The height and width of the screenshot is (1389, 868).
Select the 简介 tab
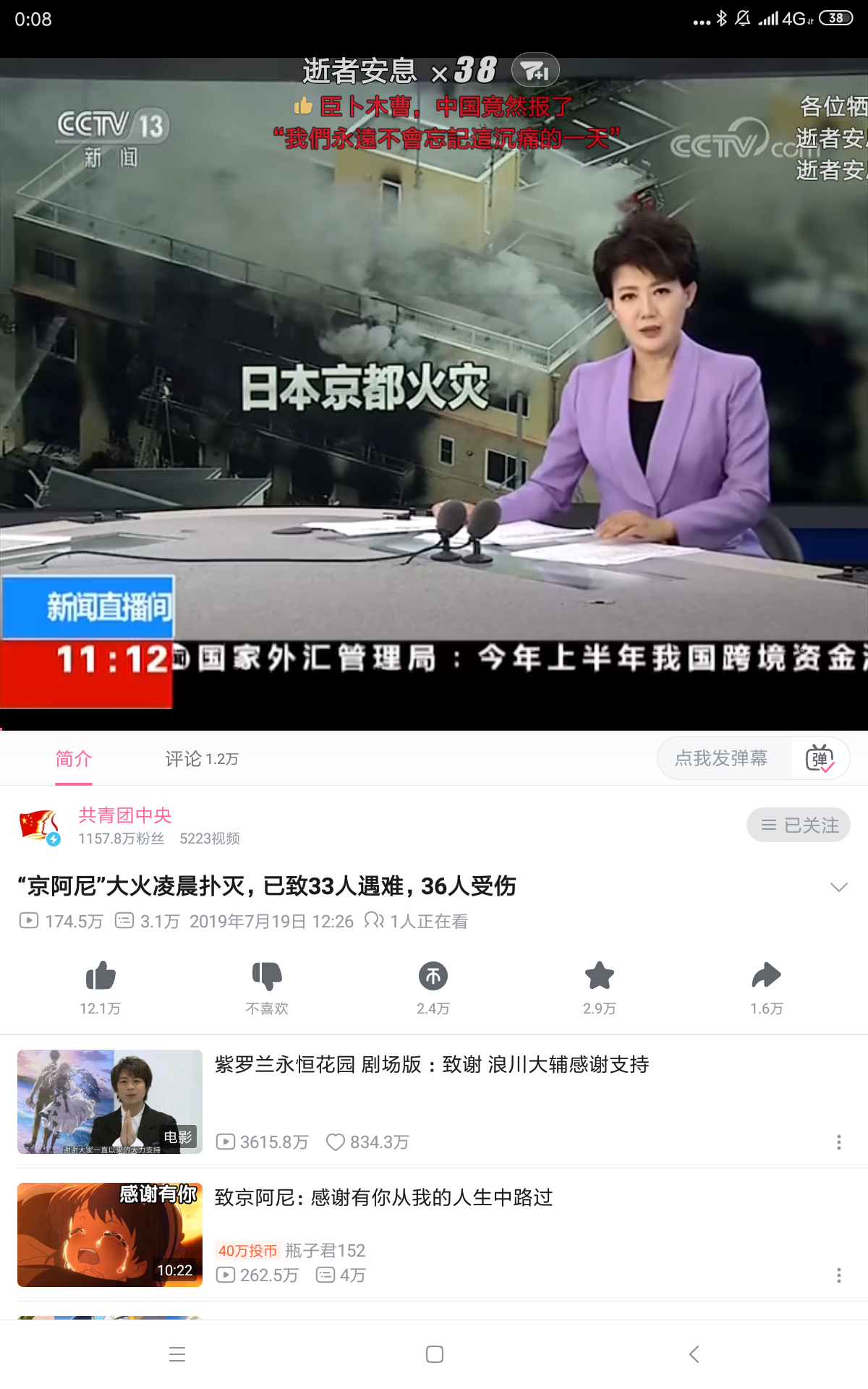pos(74,759)
